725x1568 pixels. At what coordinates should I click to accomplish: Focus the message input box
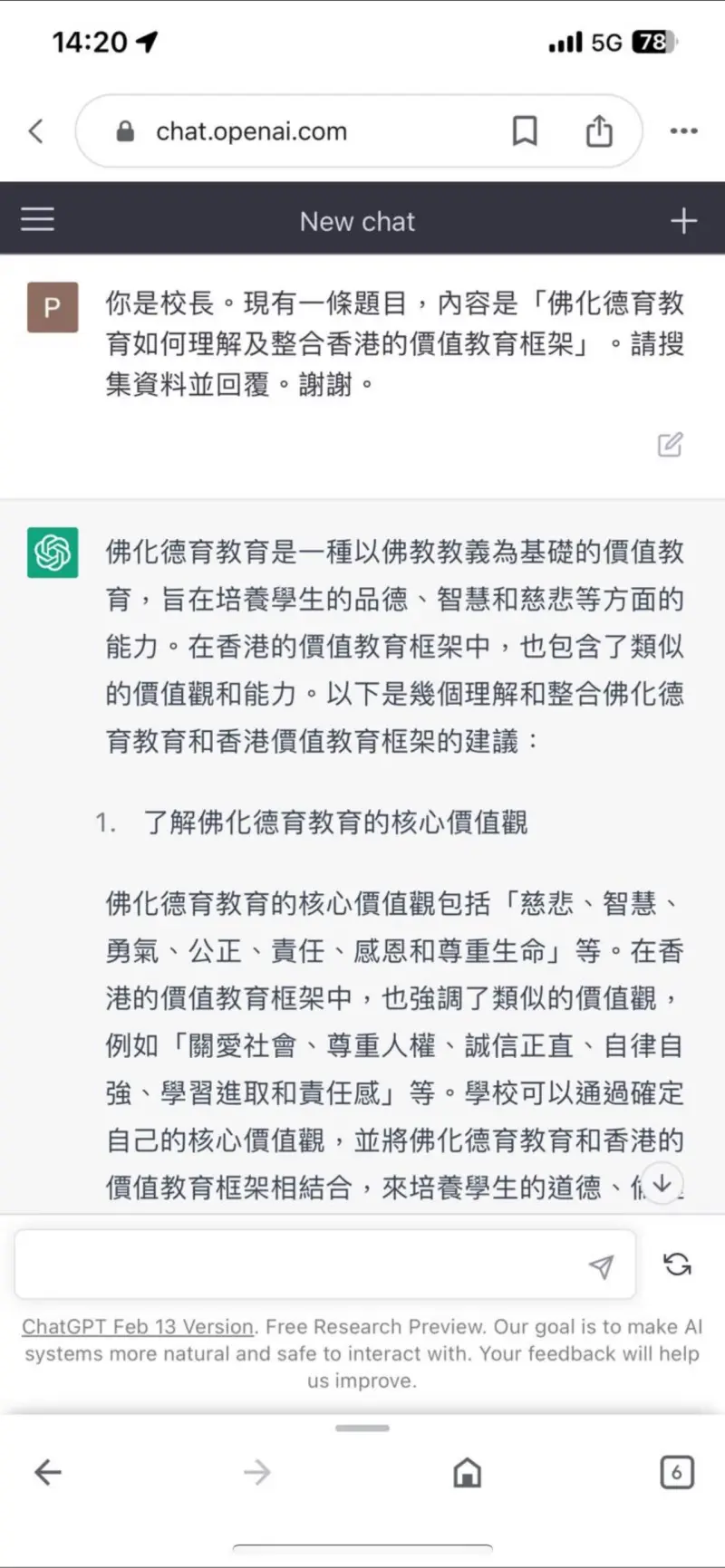(299, 1265)
